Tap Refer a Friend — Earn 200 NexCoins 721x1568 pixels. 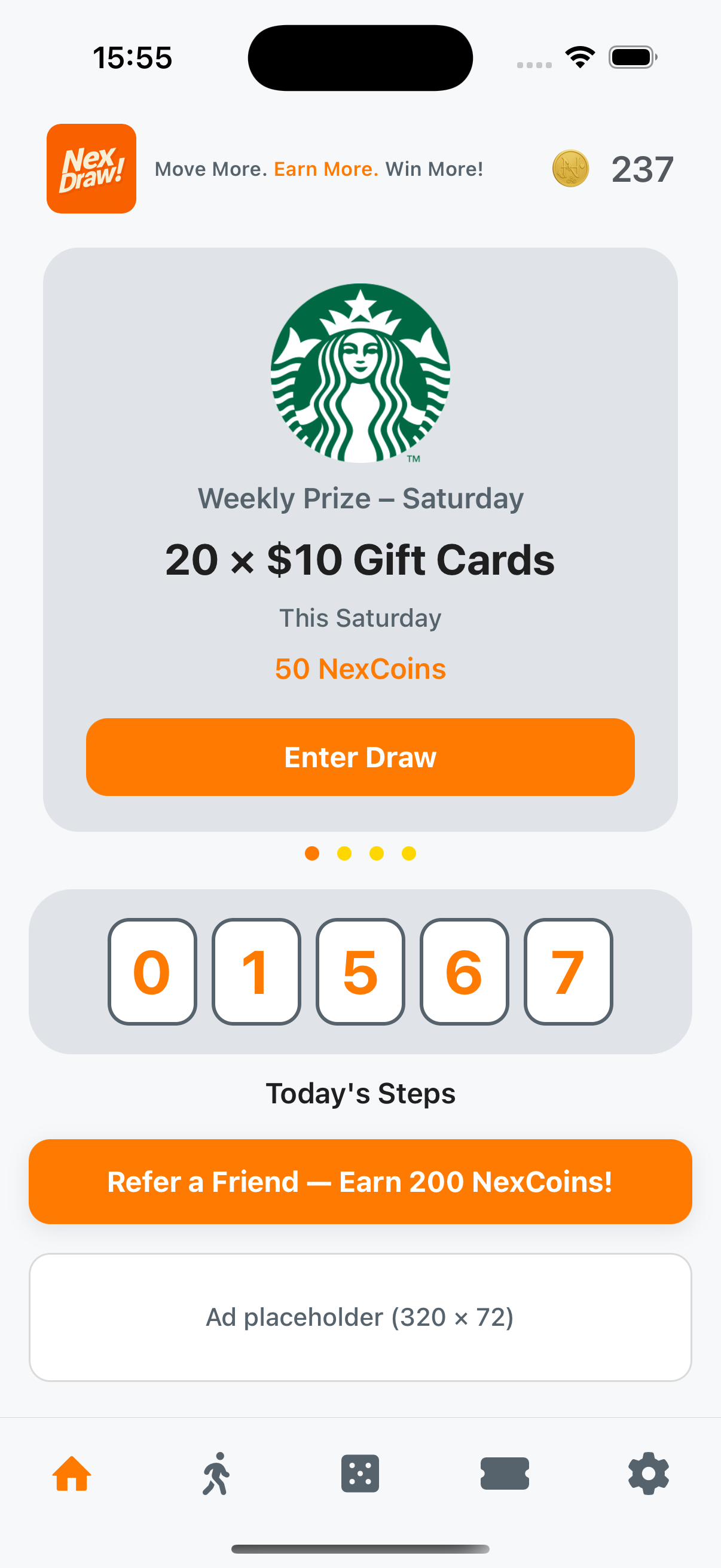[x=360, y=1182]
